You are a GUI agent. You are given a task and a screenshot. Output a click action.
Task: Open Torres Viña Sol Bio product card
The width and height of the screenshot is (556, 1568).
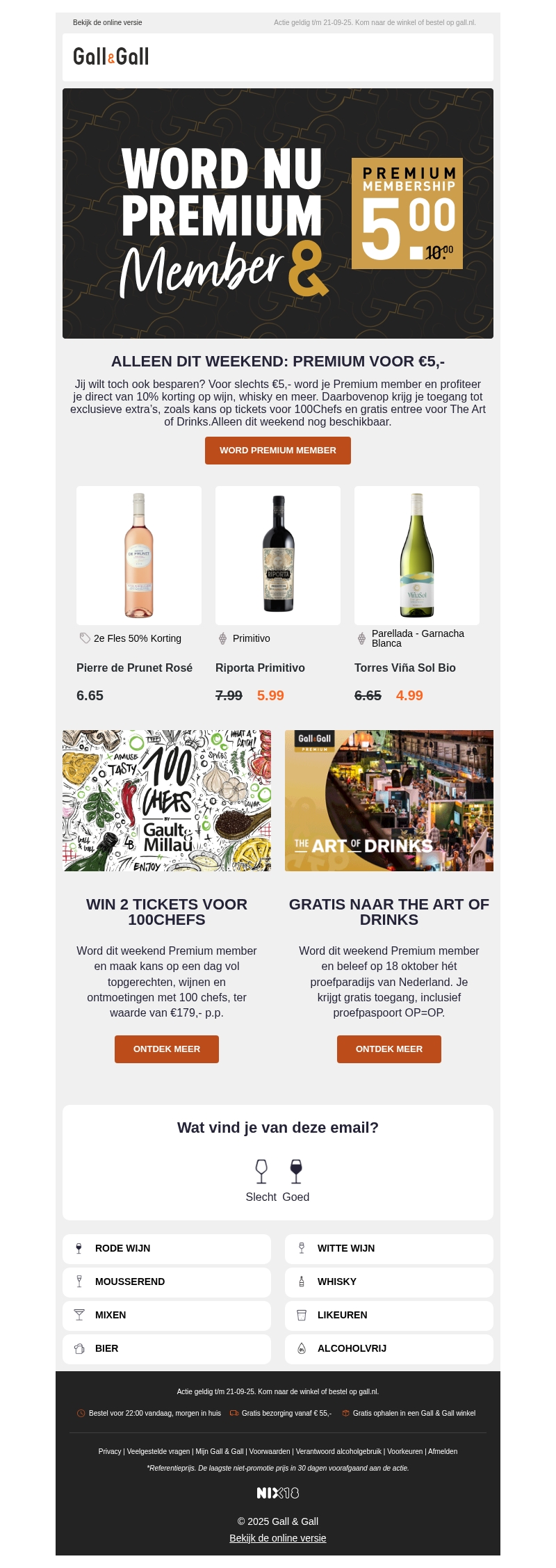tap(417, 556)
